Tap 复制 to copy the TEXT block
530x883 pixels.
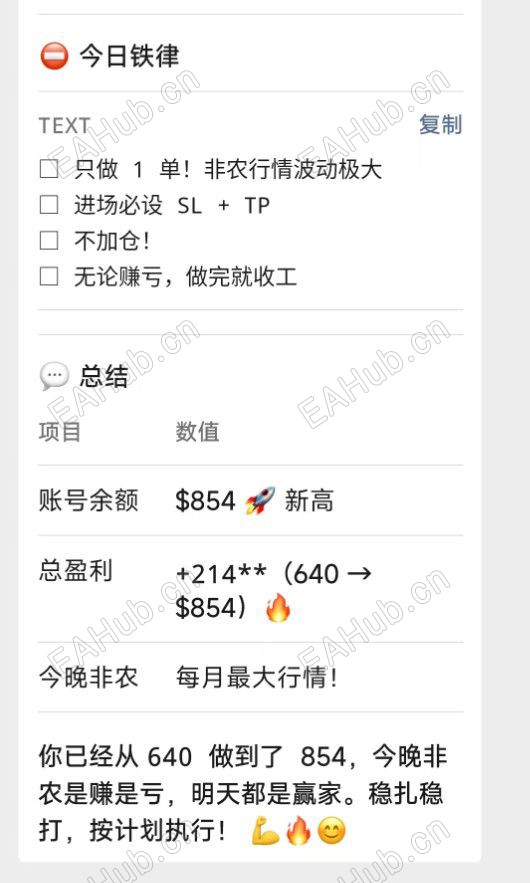click(x=440, y=124)
